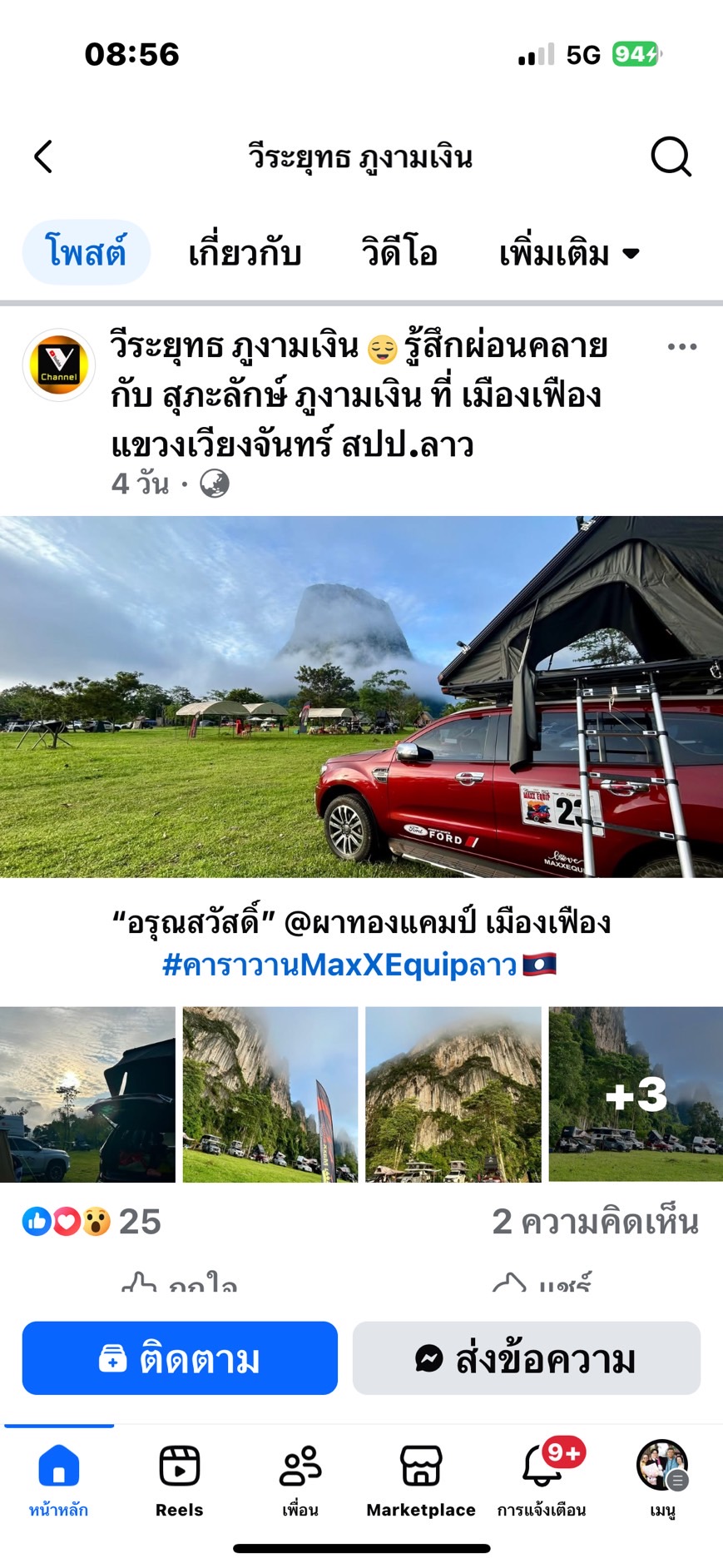Tap ส่งข้อความ to message

[526, 1358]
